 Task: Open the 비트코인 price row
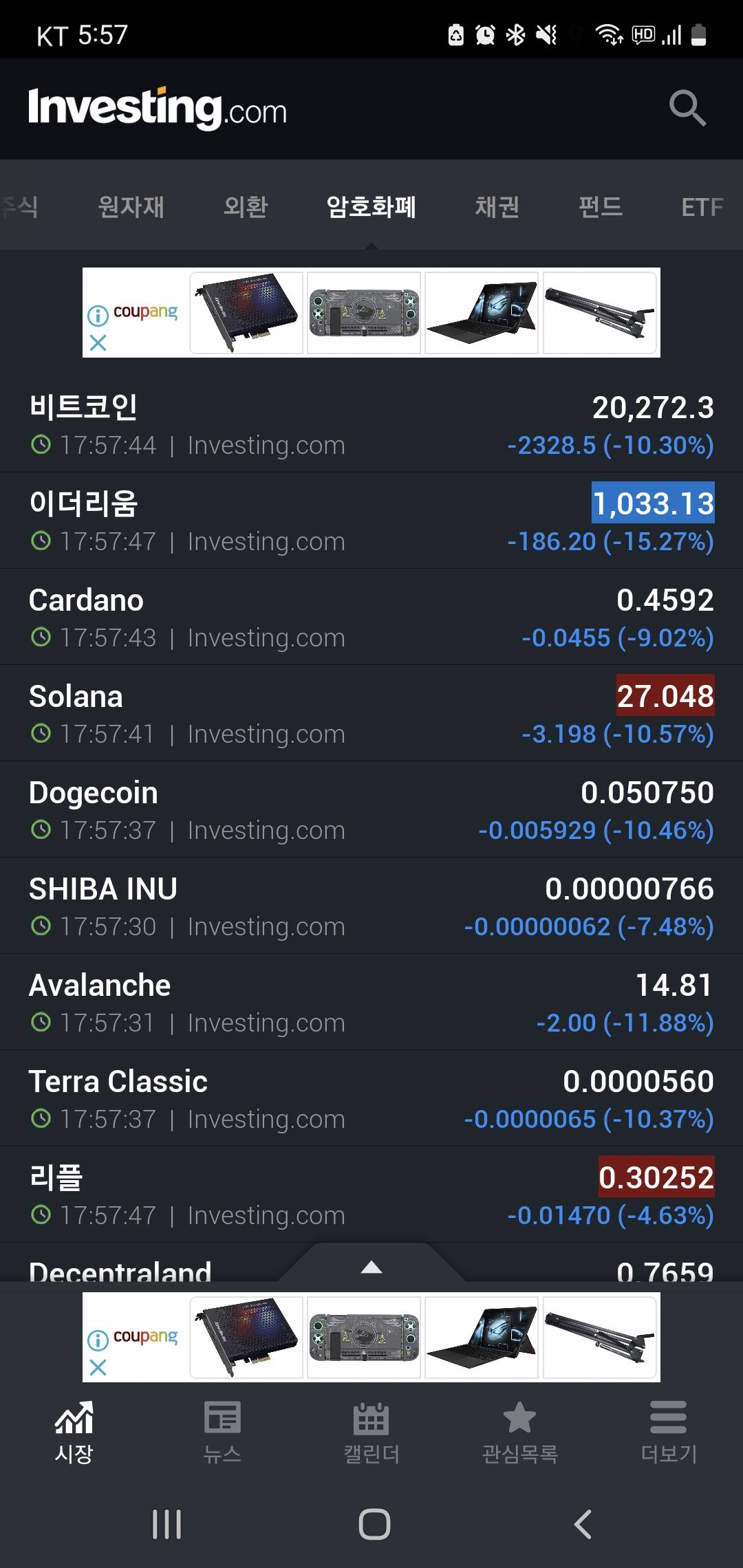click(371, 425)
